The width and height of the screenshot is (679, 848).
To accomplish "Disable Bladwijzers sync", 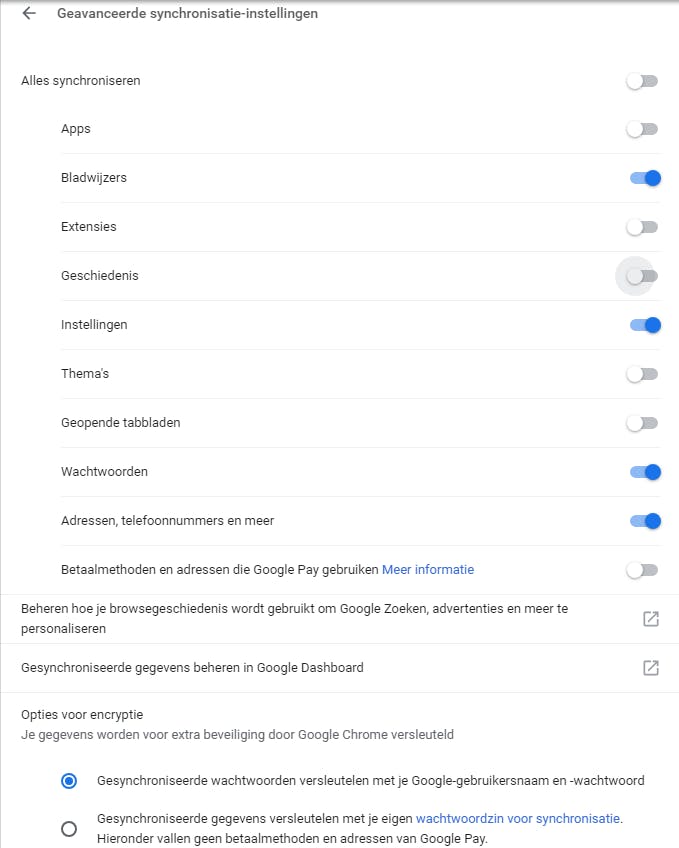I will [x=645, y=178].
